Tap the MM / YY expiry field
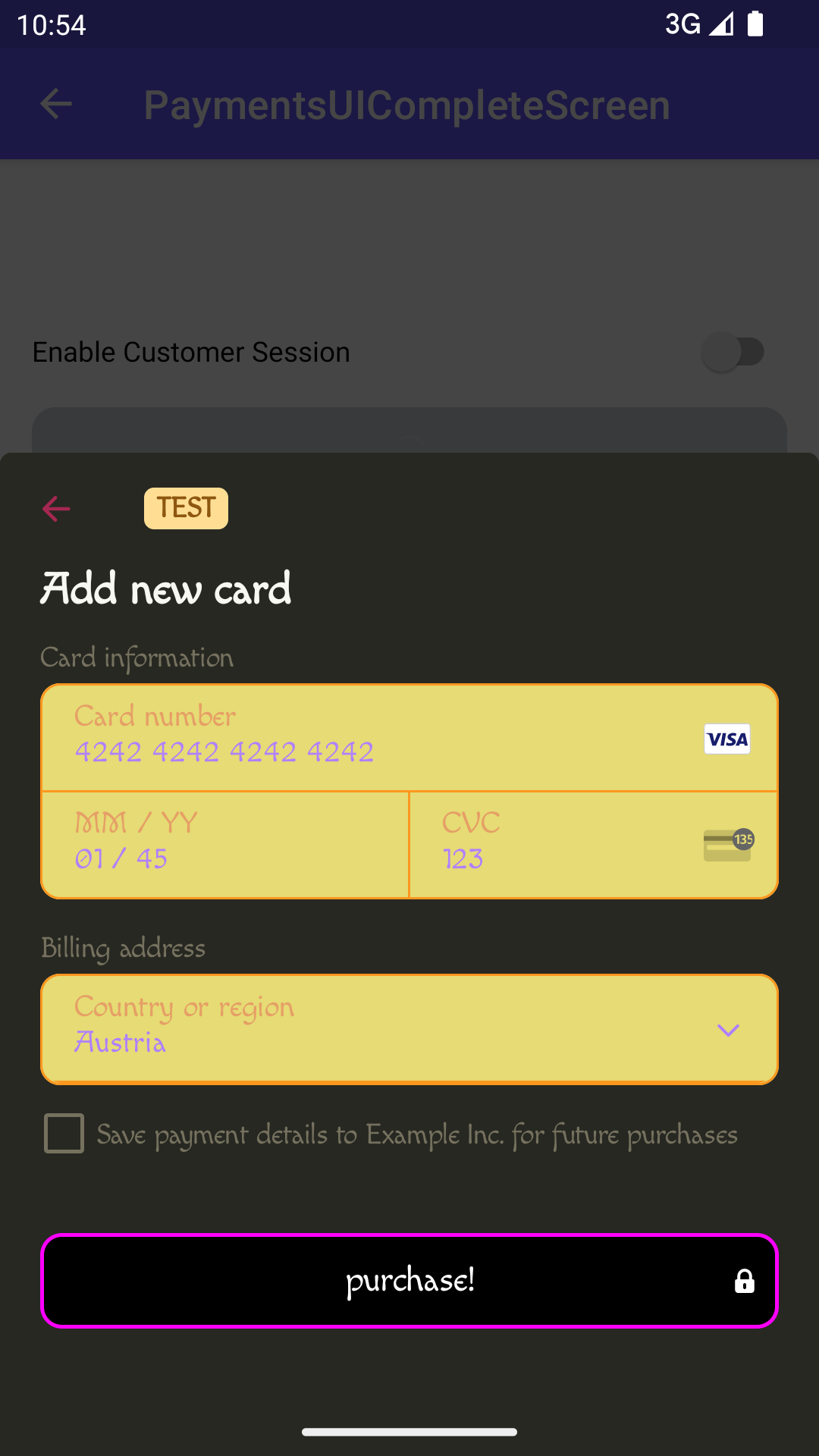 [x=225, y=844]
